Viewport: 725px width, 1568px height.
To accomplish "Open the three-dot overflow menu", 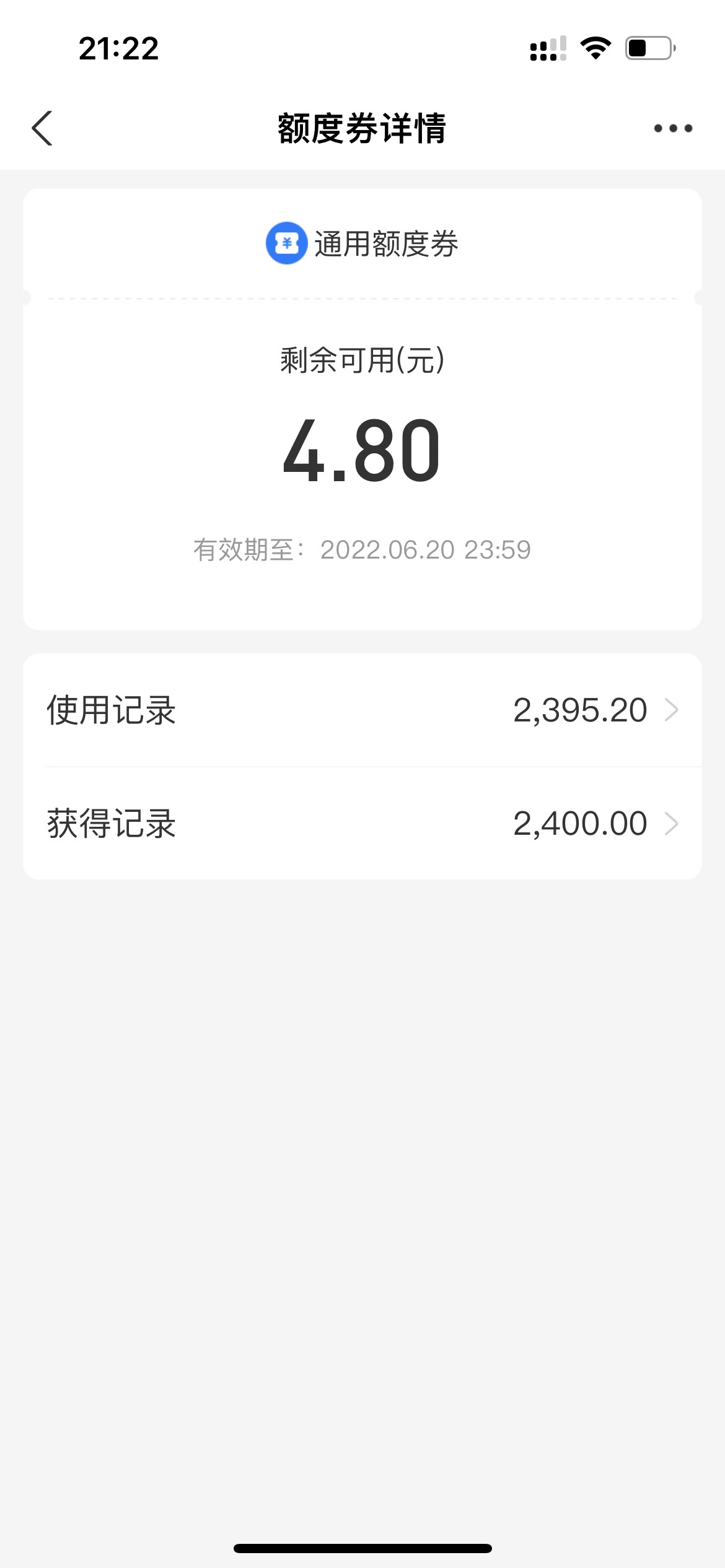I will pyautogui.click(x=673, y=128).
